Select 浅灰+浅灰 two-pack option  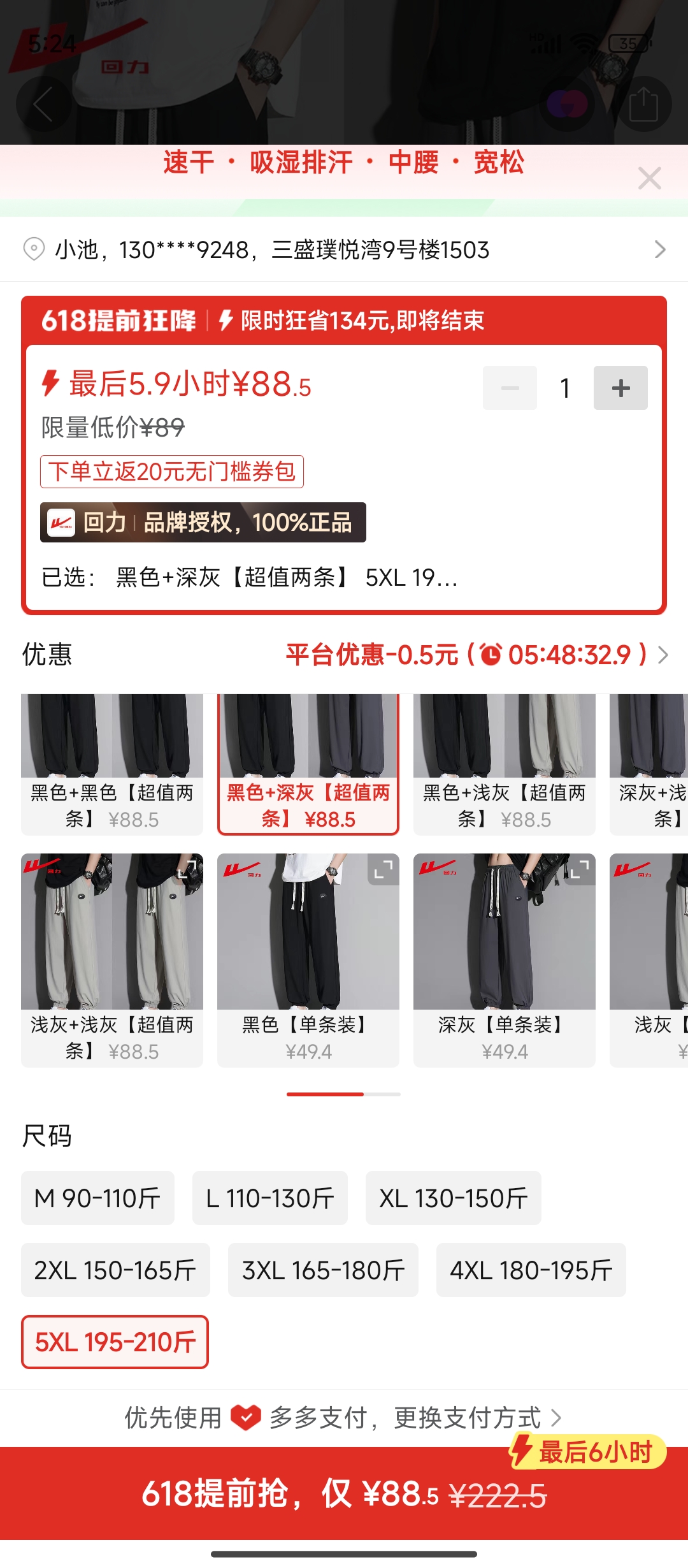(x=112, y=959)
